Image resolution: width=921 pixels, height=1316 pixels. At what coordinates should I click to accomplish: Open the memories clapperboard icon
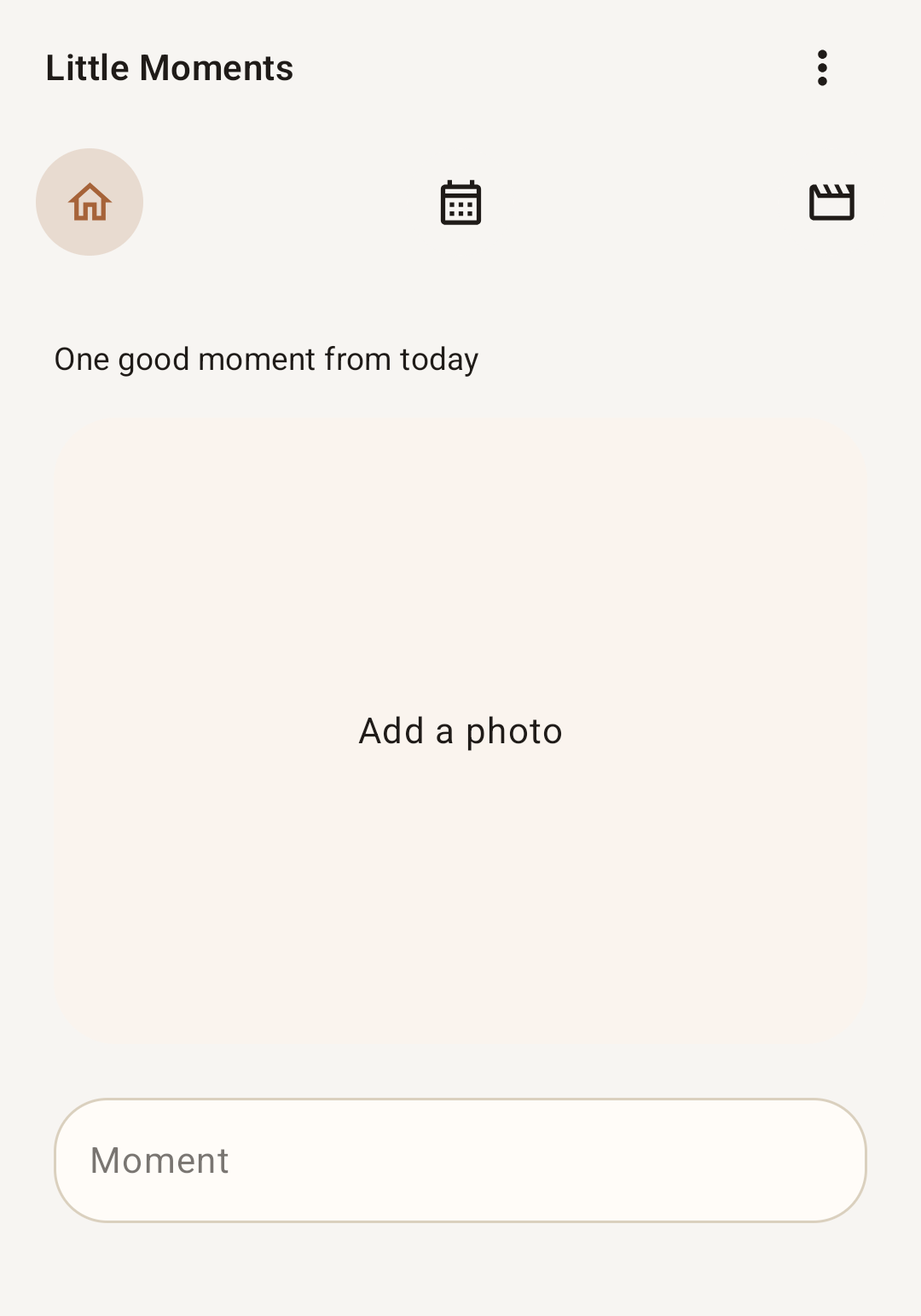pyautogui.click(x=832, y=202)
